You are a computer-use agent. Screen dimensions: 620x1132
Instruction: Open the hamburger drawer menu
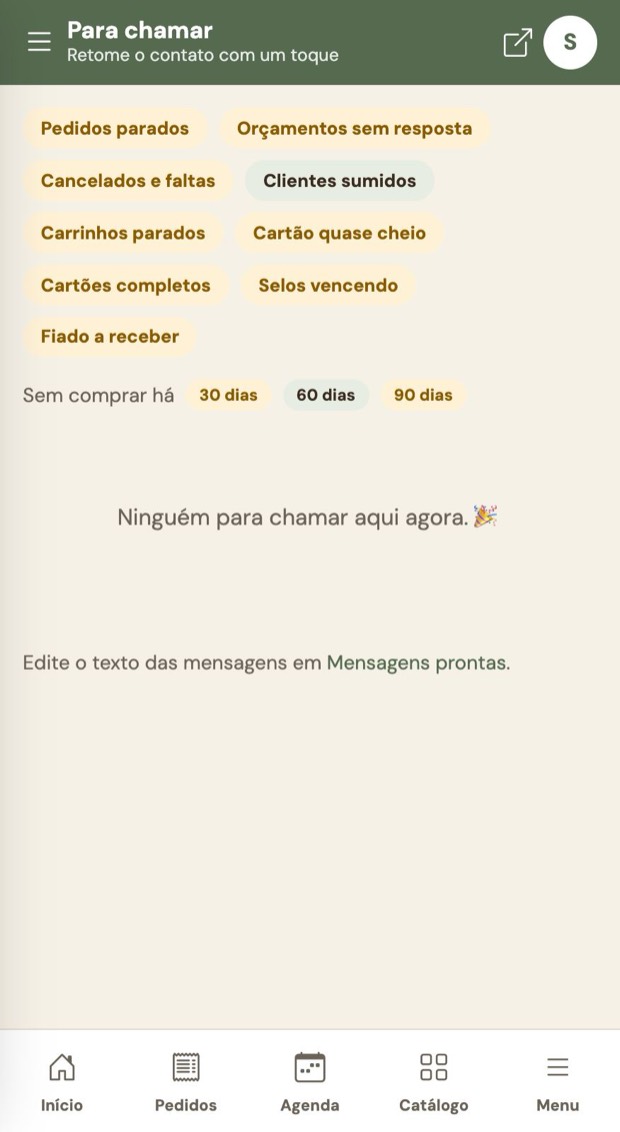39,42
